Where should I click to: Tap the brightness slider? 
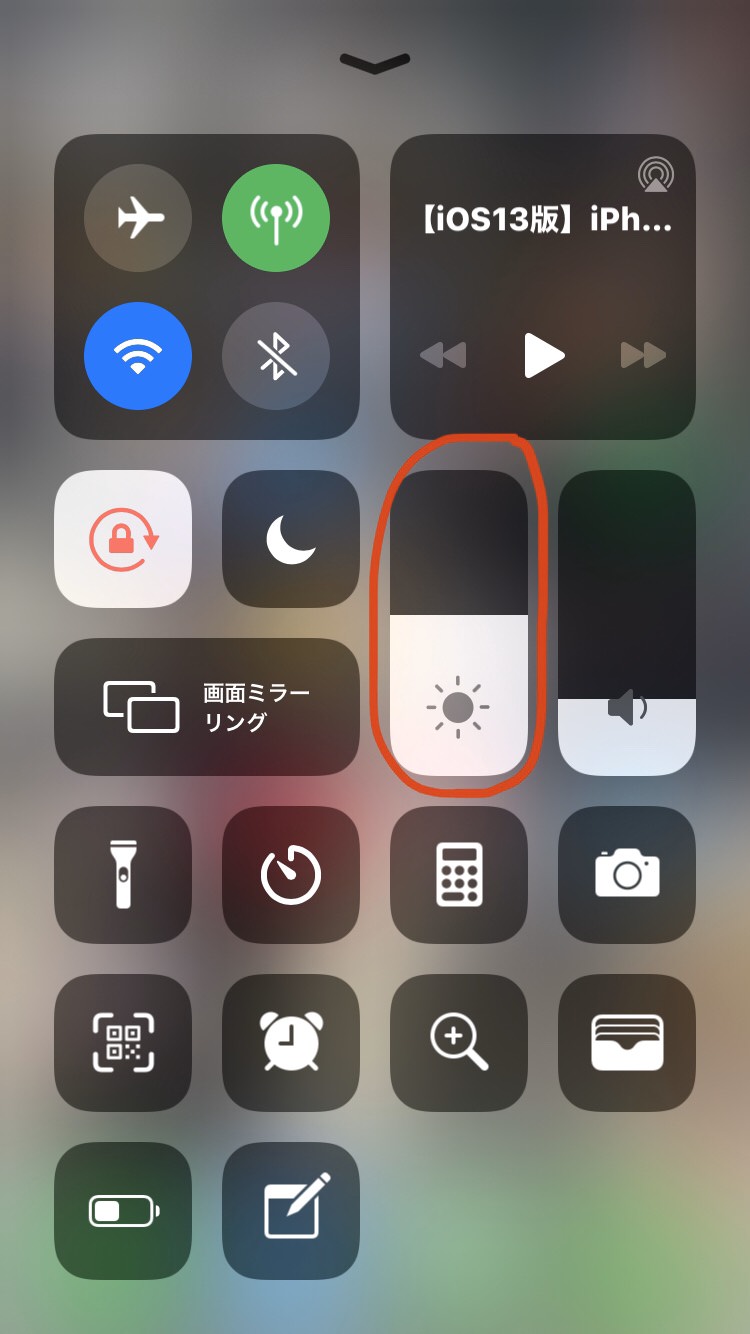458,622
